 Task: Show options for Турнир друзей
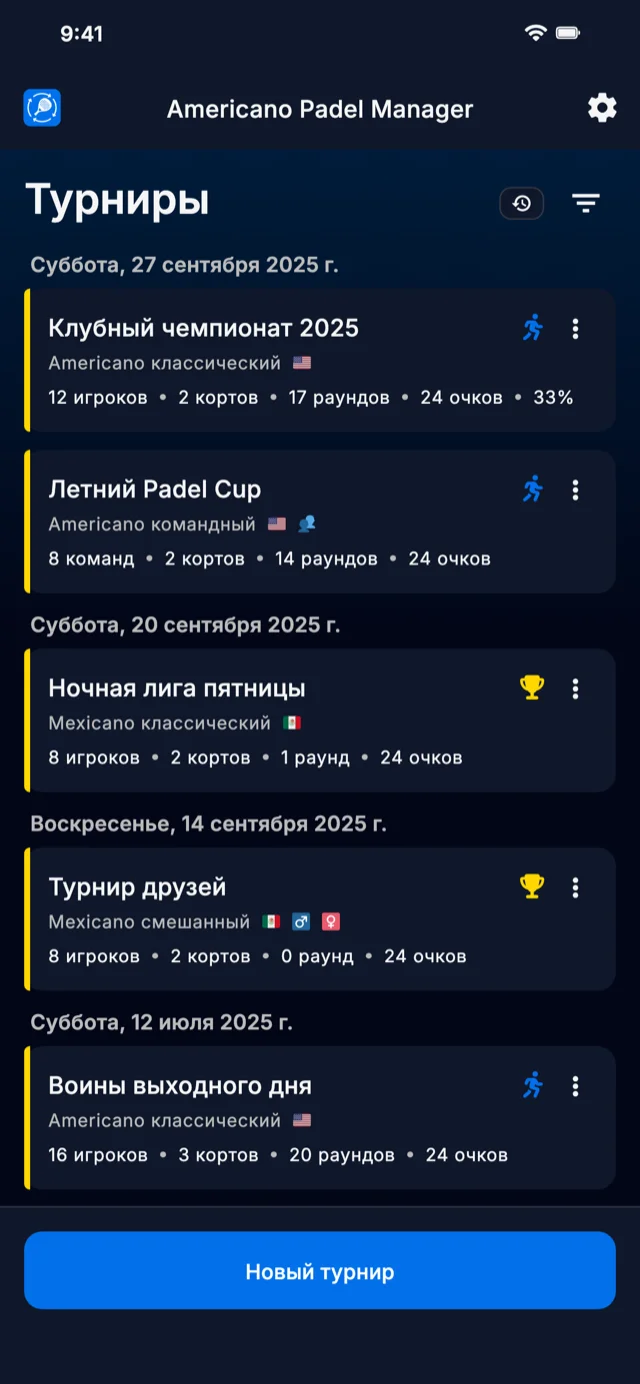pos(575,887)
